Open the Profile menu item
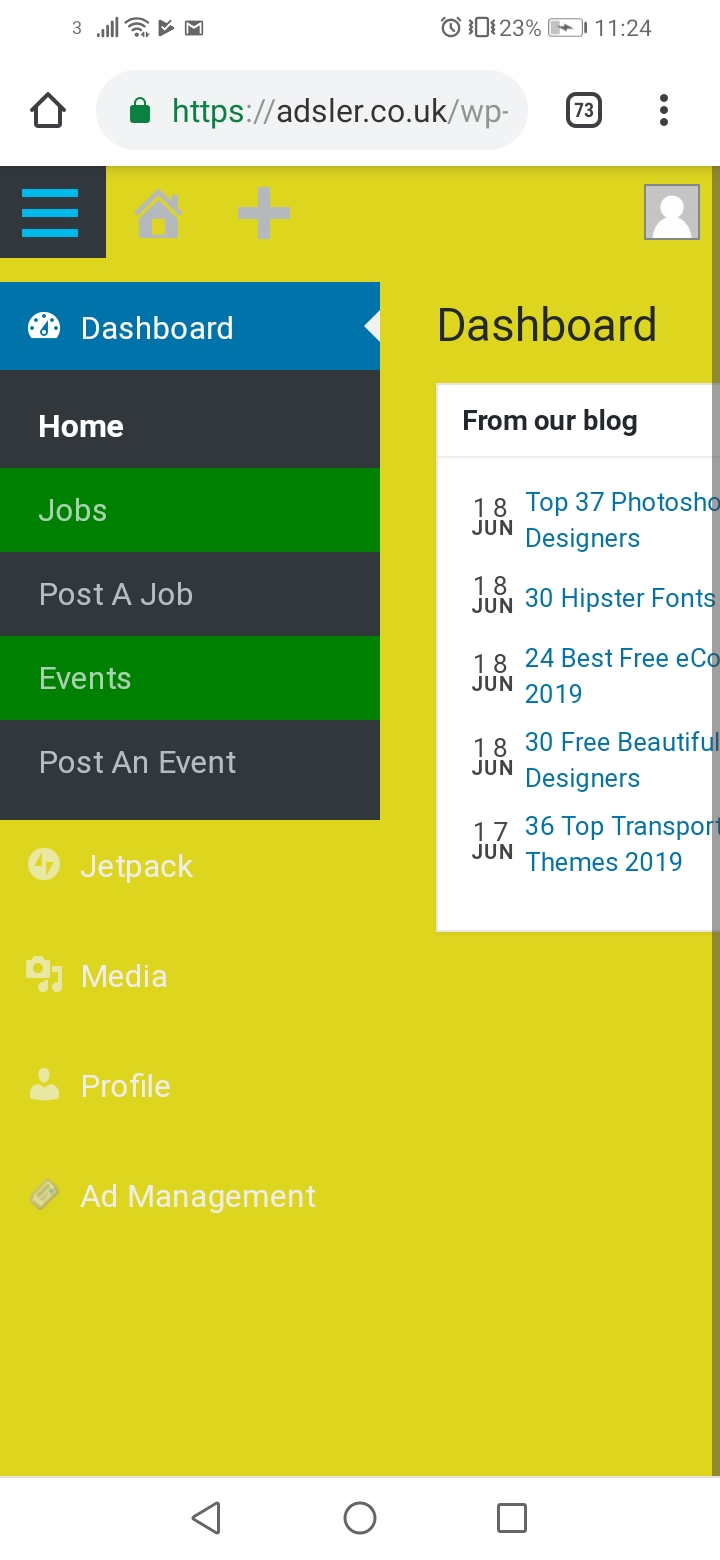Image resolution: width=720 pixels, height=1560 pixels. 126,1086
